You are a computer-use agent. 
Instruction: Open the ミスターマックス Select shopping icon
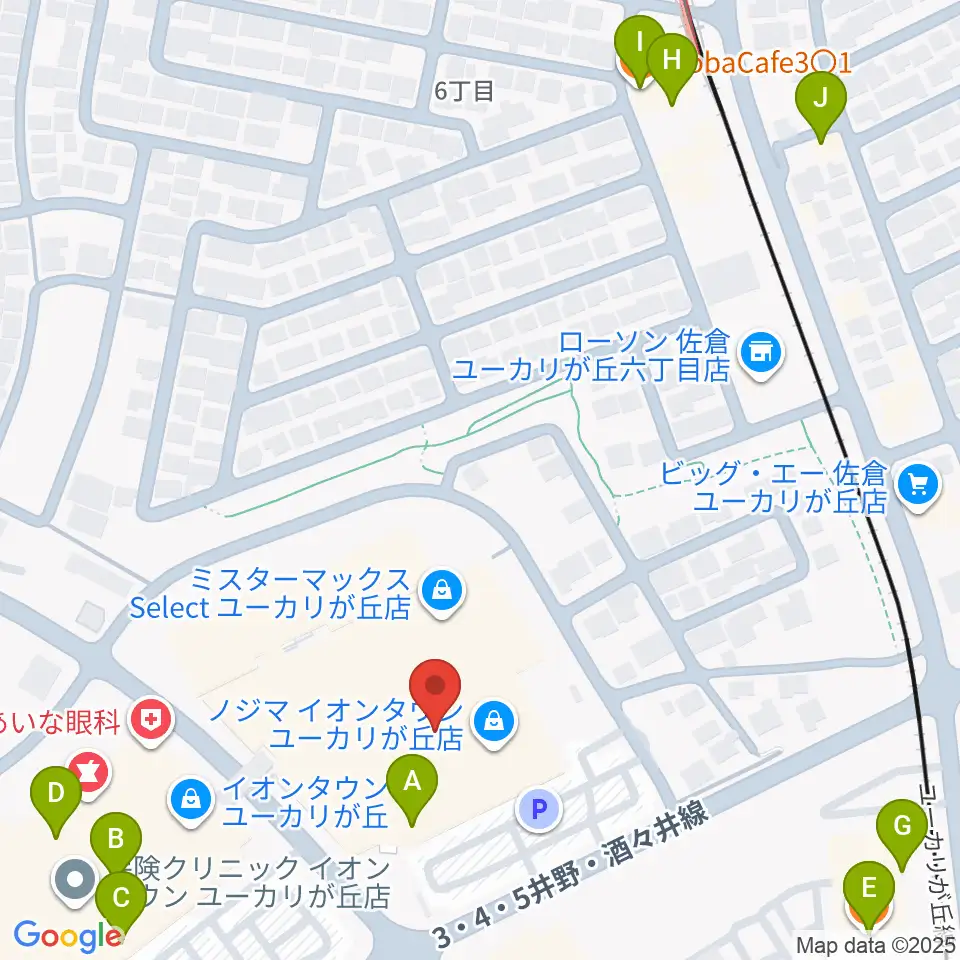tap(440, 591)
